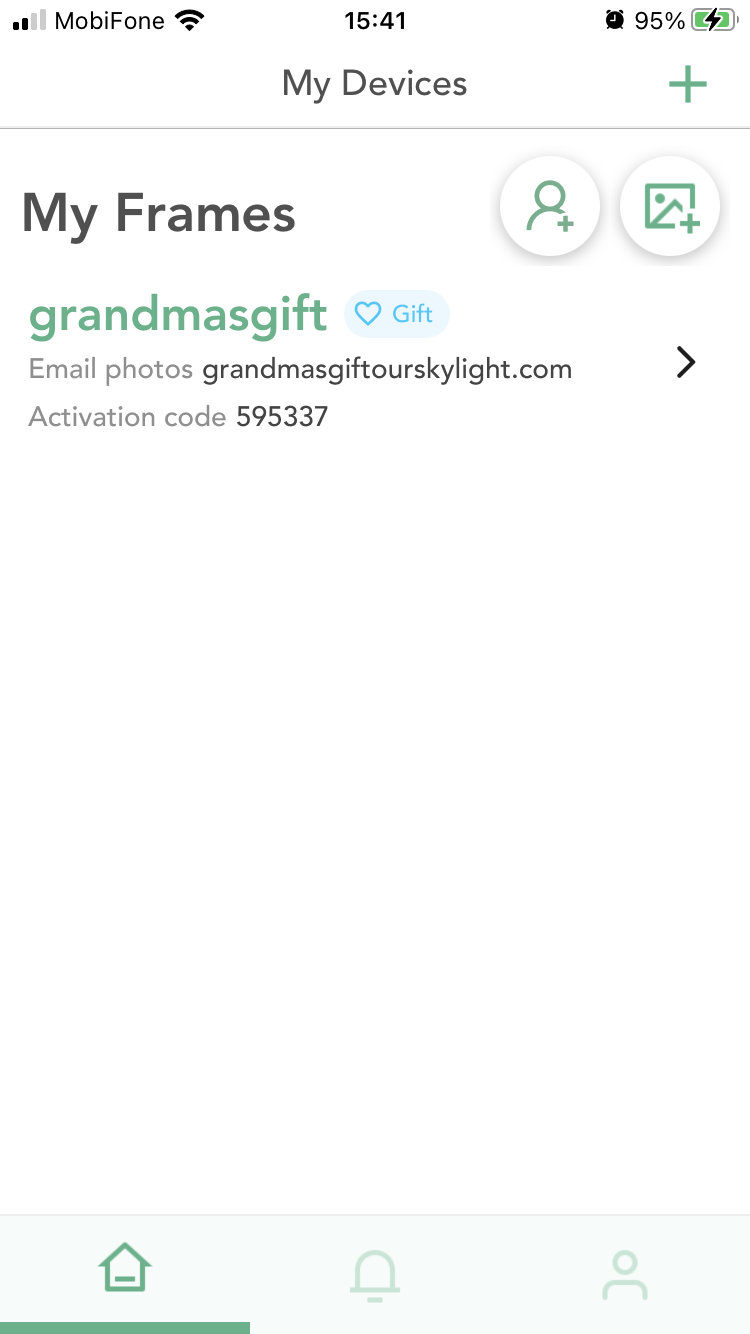Open the grandmasgift frame details
The image size is (750, 1334).
point(685,363)
